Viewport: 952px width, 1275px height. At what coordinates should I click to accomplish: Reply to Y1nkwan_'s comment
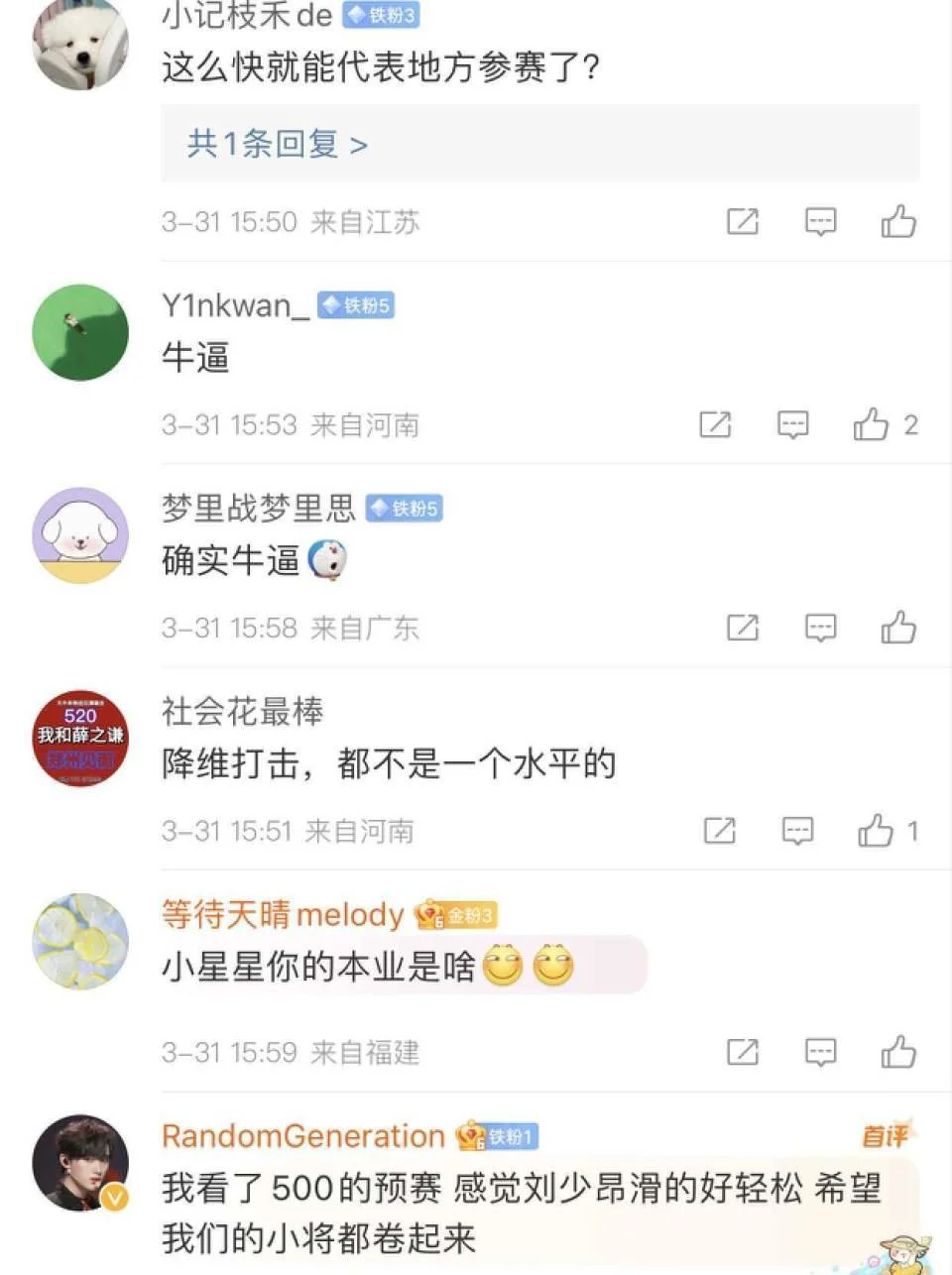tap(792, 424)
